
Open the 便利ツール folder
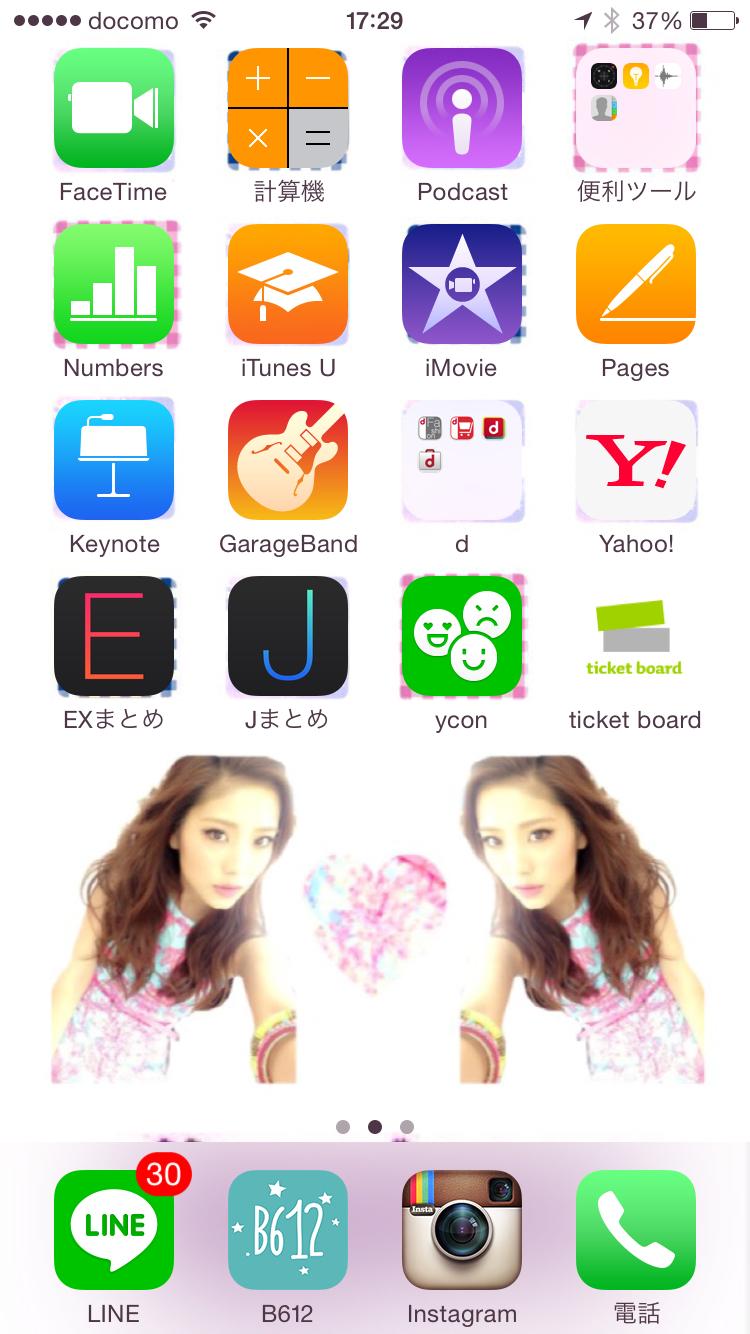[x=636, y=108]
